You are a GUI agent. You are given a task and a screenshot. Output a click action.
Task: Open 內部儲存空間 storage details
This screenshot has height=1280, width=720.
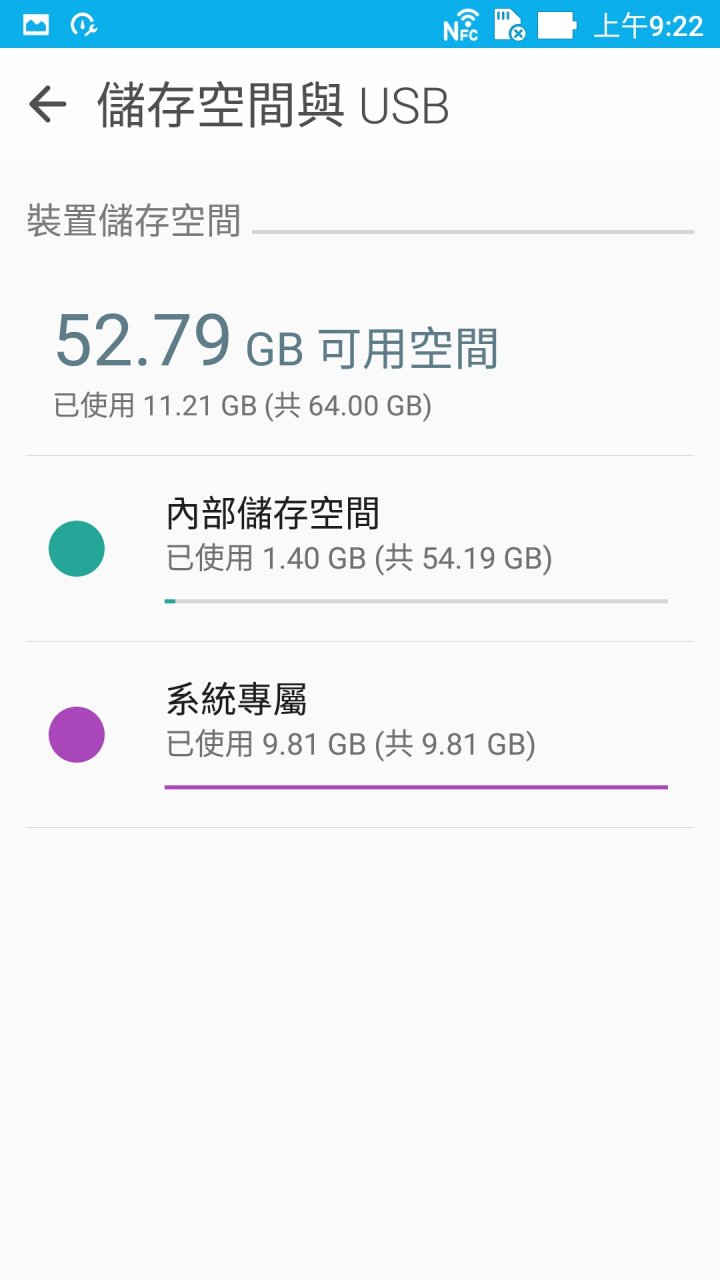[360, 549]
